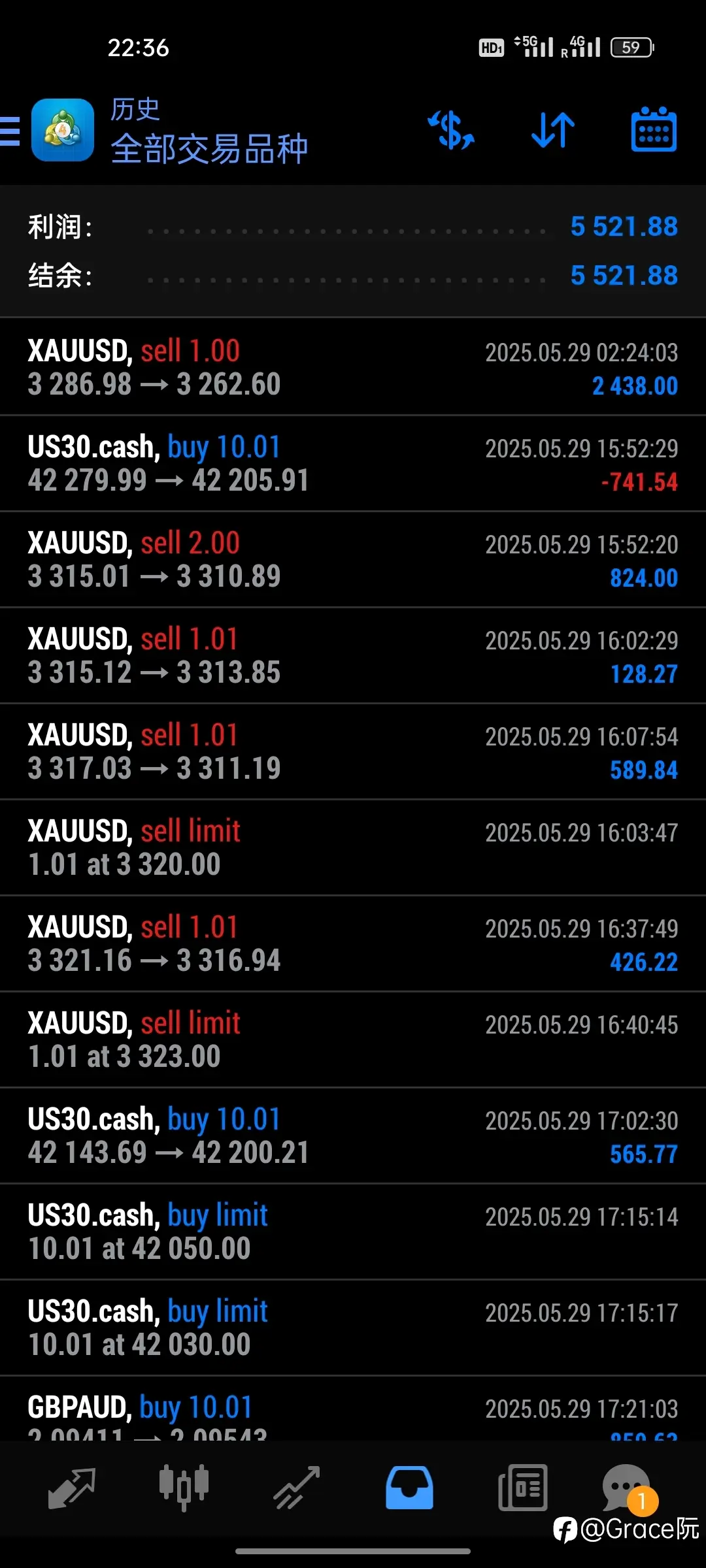This screenshot has width=706, height=1568.
Task: Open XAUUSD trade with 589.84 profit
Action: tap(353, 751)
